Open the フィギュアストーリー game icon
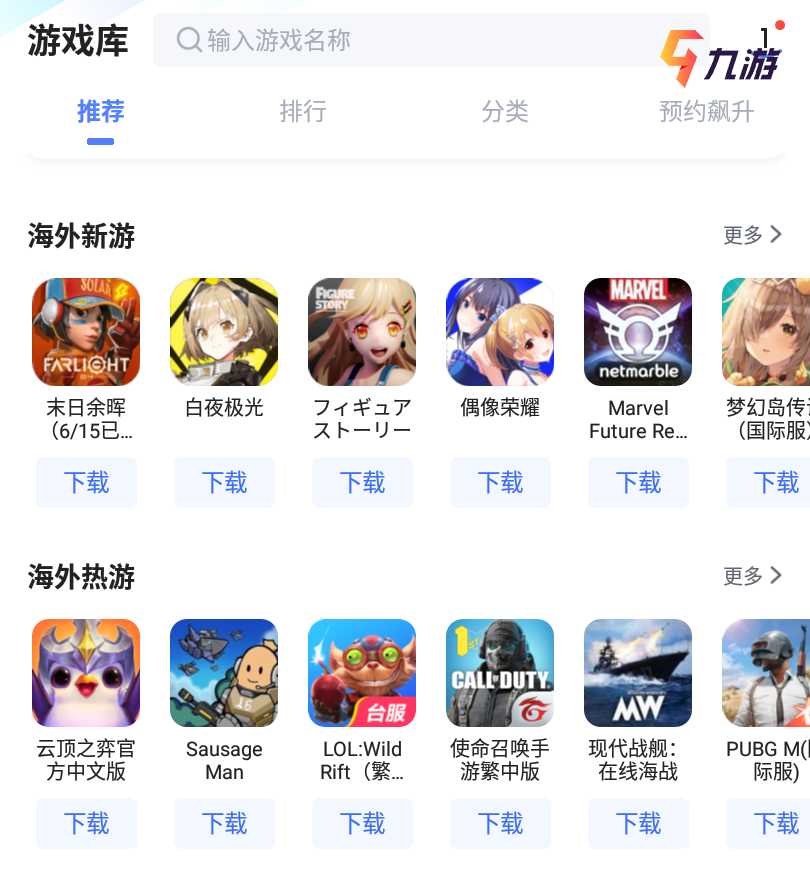The image size is (810, 884). click(x=362, y=332)
